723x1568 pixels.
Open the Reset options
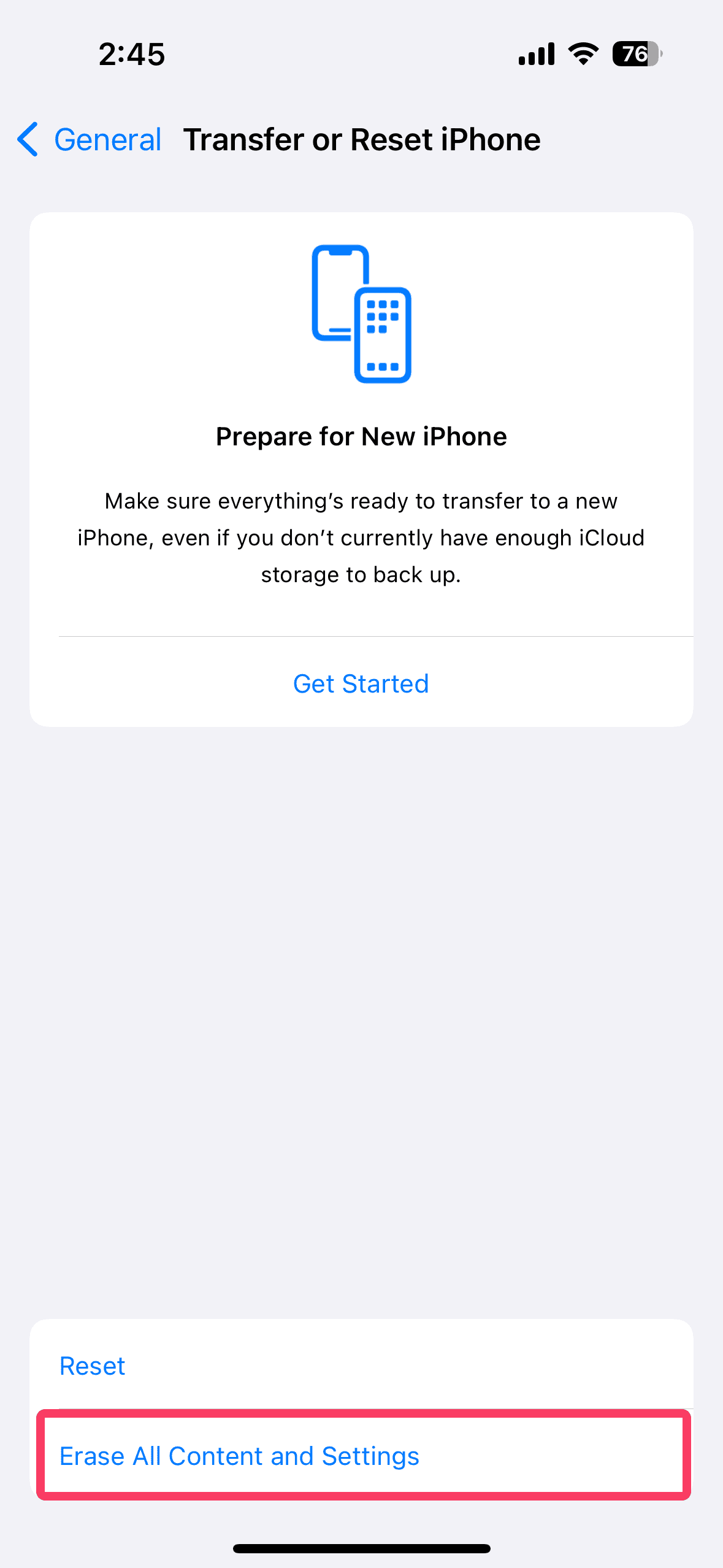click(92, 1366)
